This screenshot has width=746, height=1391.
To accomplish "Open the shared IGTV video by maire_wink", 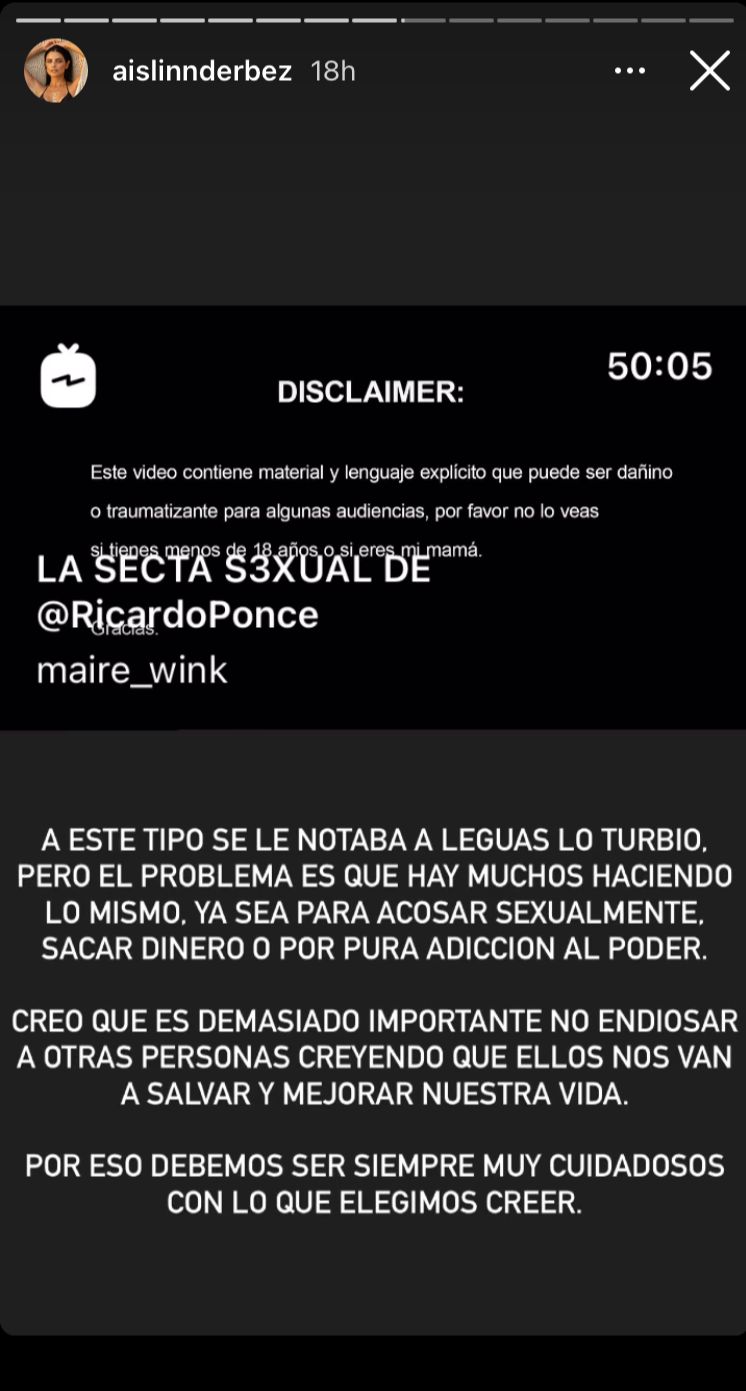I will (372, 517).
